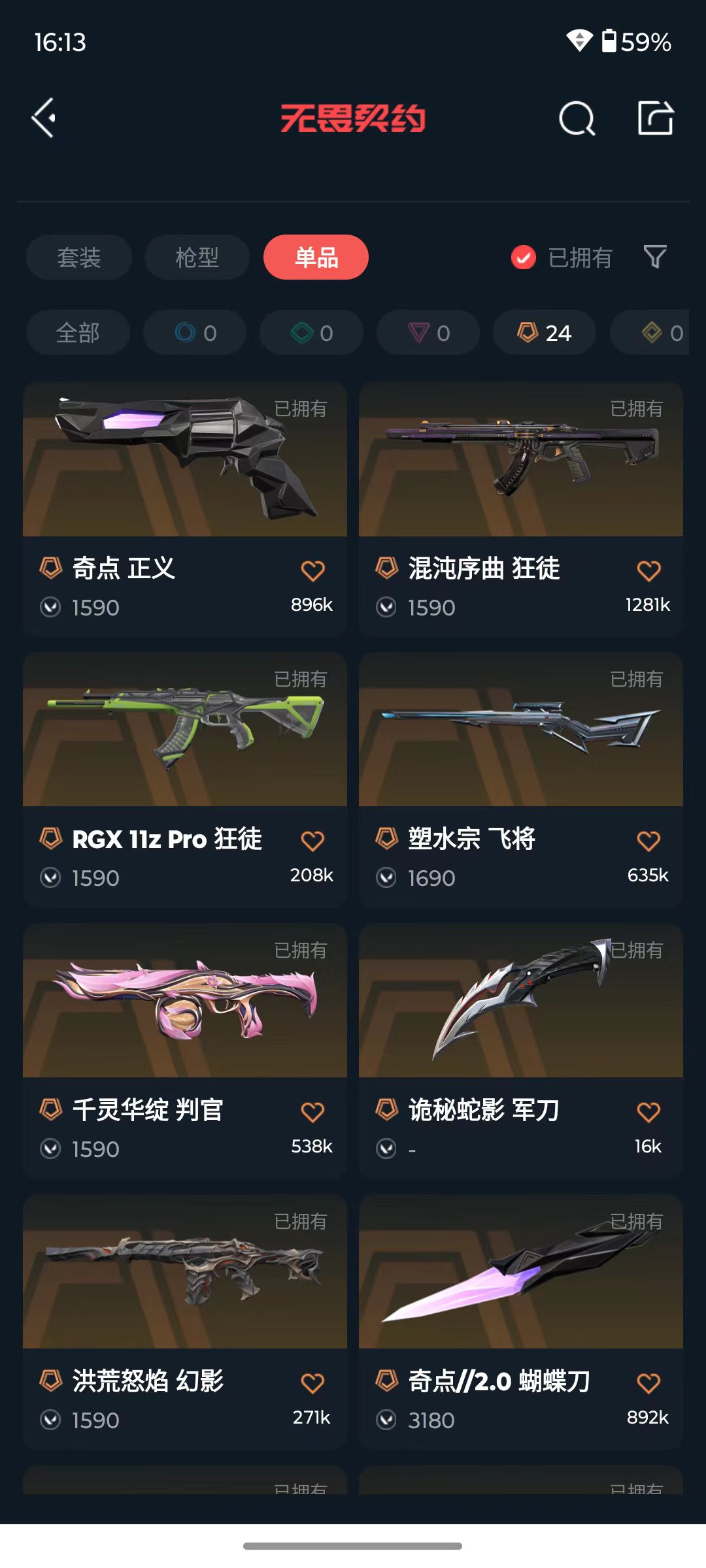This screenshot has width=706, height=1568.
Task: Like the 洪荒怒焰 幻影 skin
Action: click(x=312, y=1383)
